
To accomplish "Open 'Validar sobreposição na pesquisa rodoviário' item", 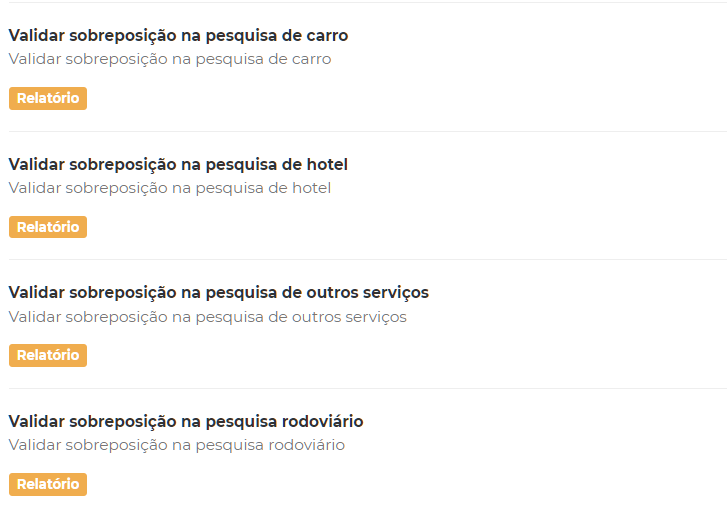I will tap(186, 421).
